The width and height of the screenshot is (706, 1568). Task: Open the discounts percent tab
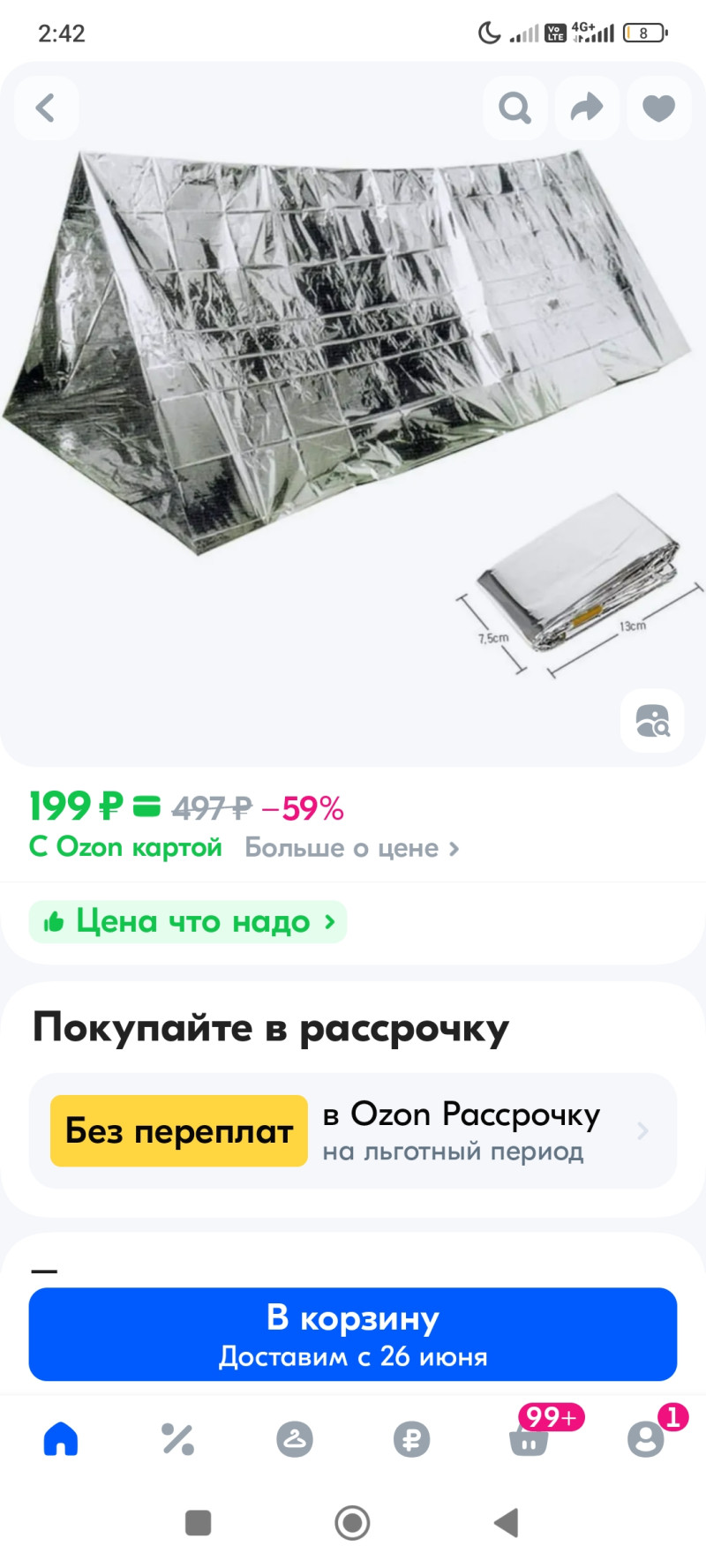[177, 1439]
